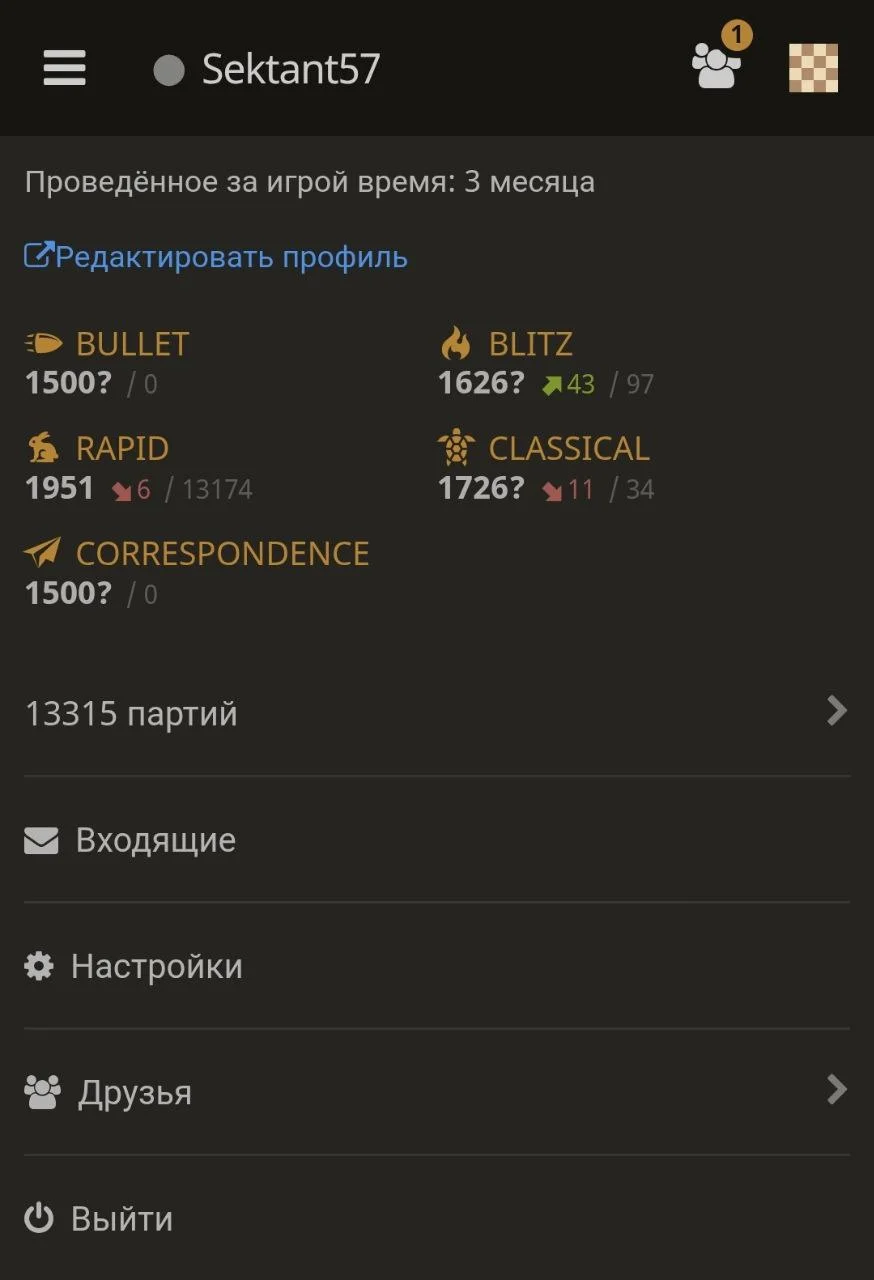Open the hamburger menu

click(64, 69)
